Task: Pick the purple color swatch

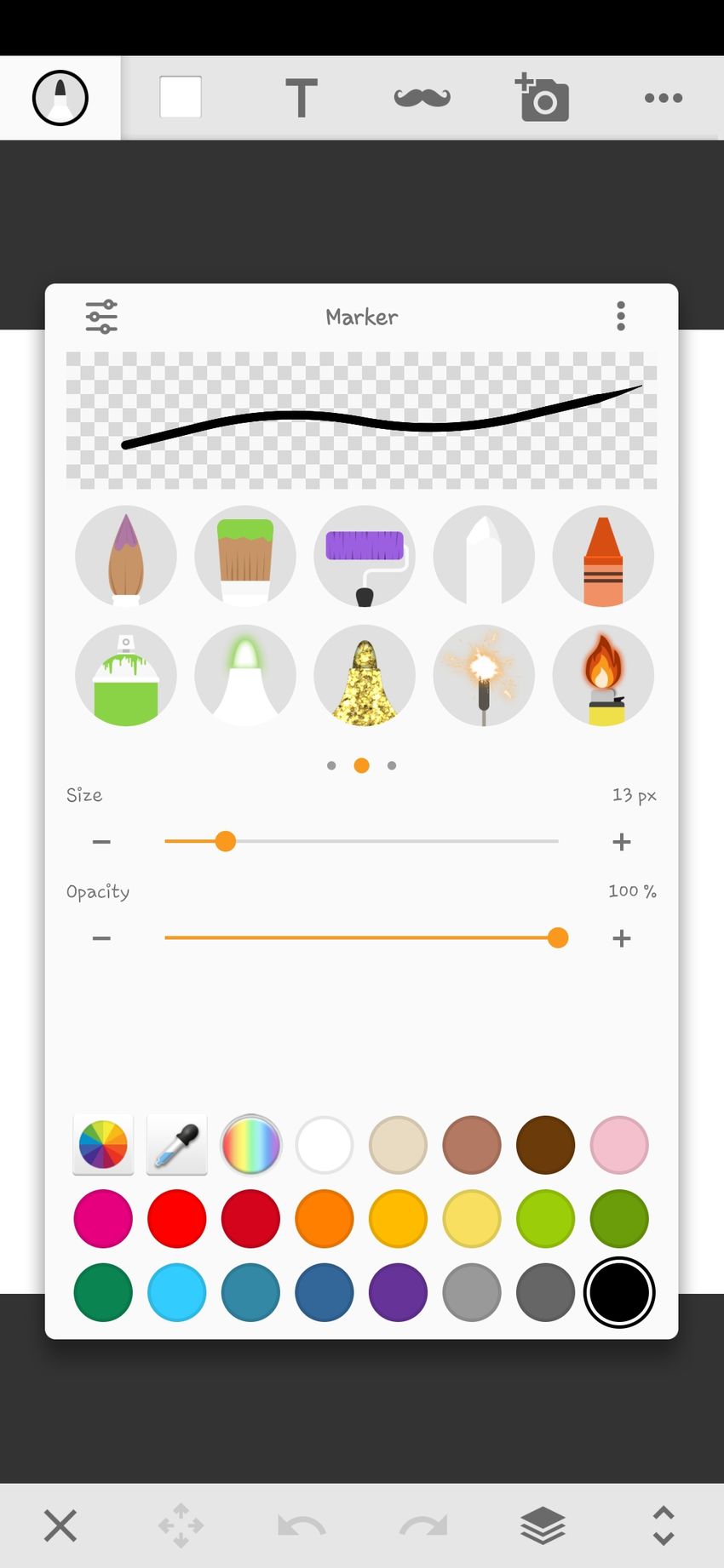Action: 398,1292
